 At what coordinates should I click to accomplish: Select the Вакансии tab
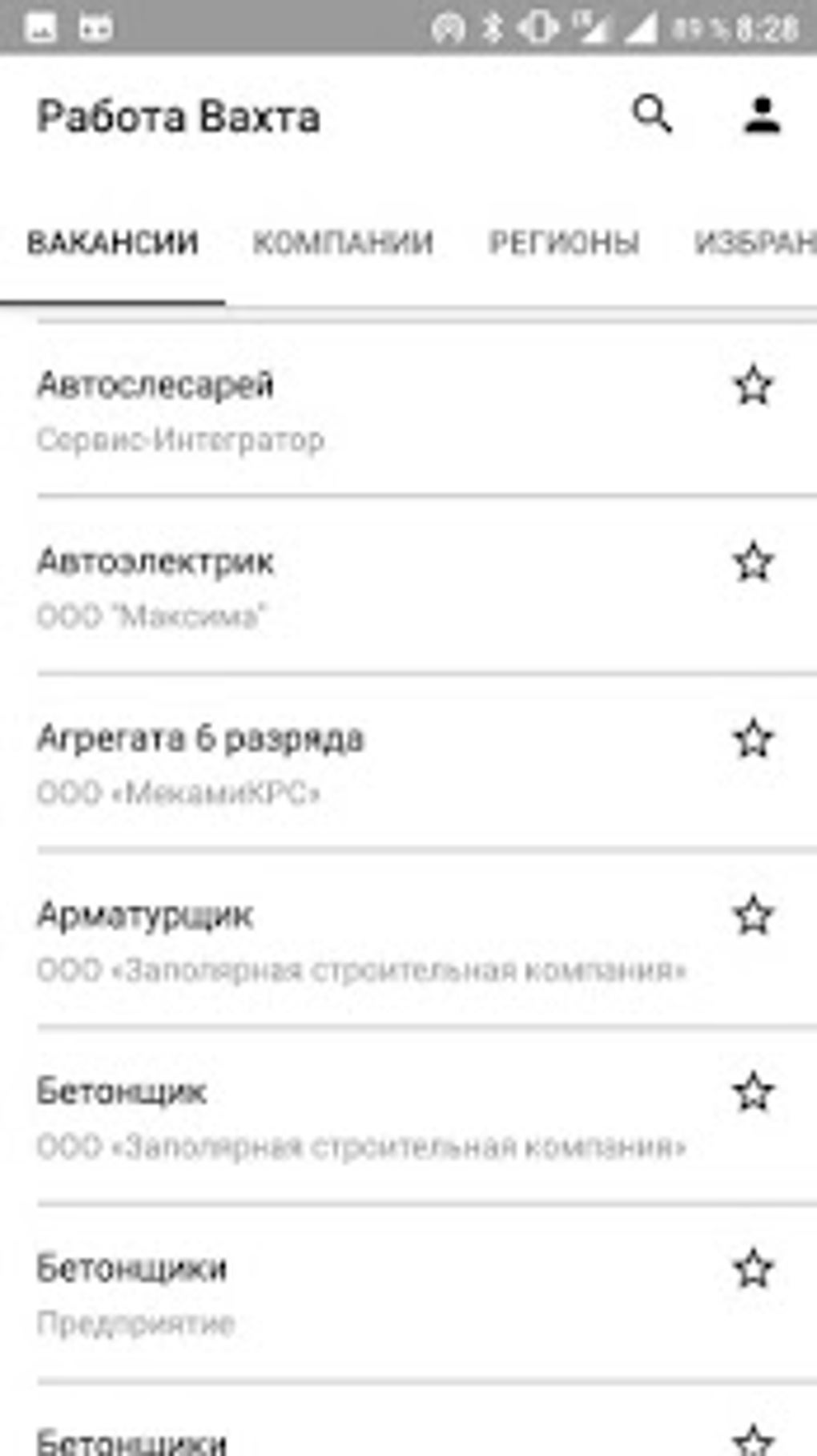pos(113,243)
